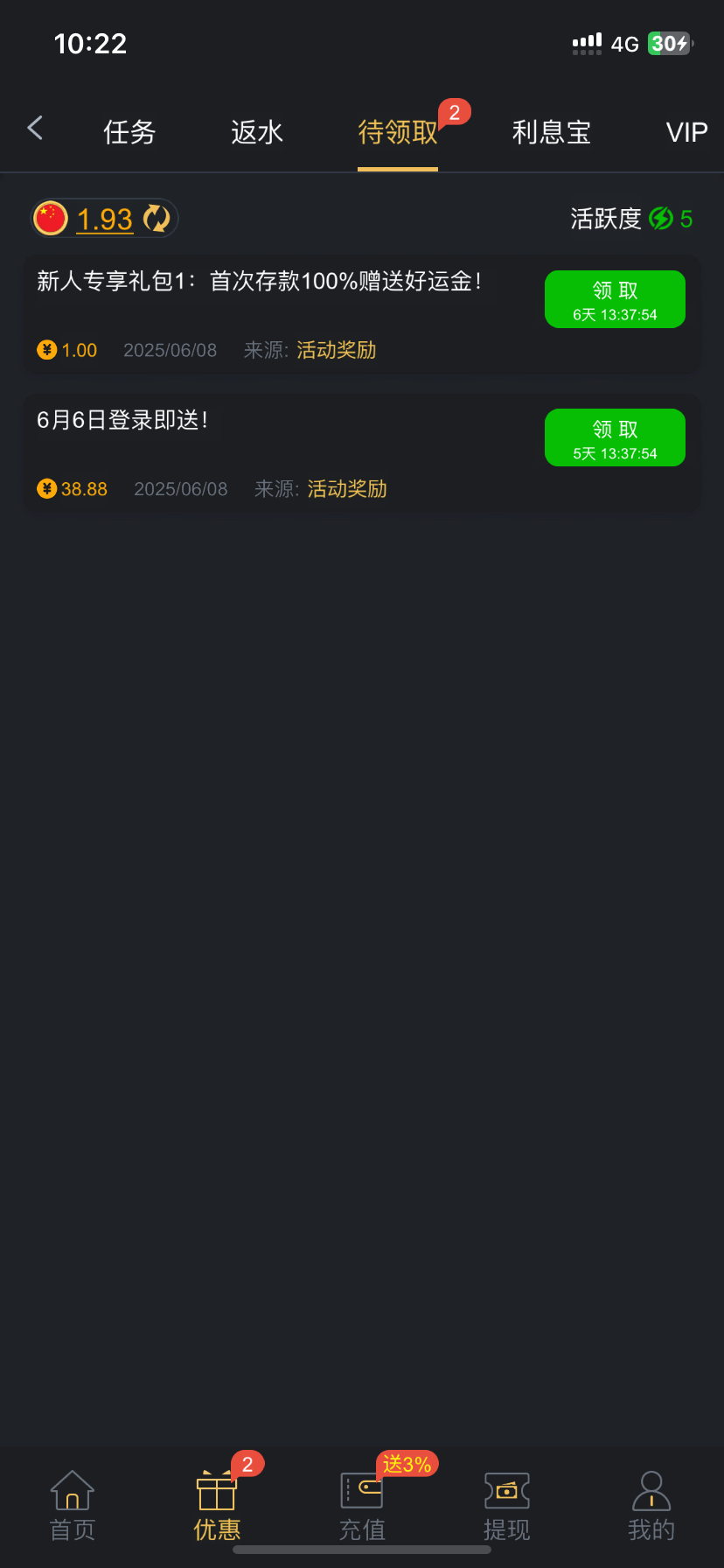Open the VIP tab
Image resolution: width=724 pixels, height=1568 pixels.
[x=686, y=132]
